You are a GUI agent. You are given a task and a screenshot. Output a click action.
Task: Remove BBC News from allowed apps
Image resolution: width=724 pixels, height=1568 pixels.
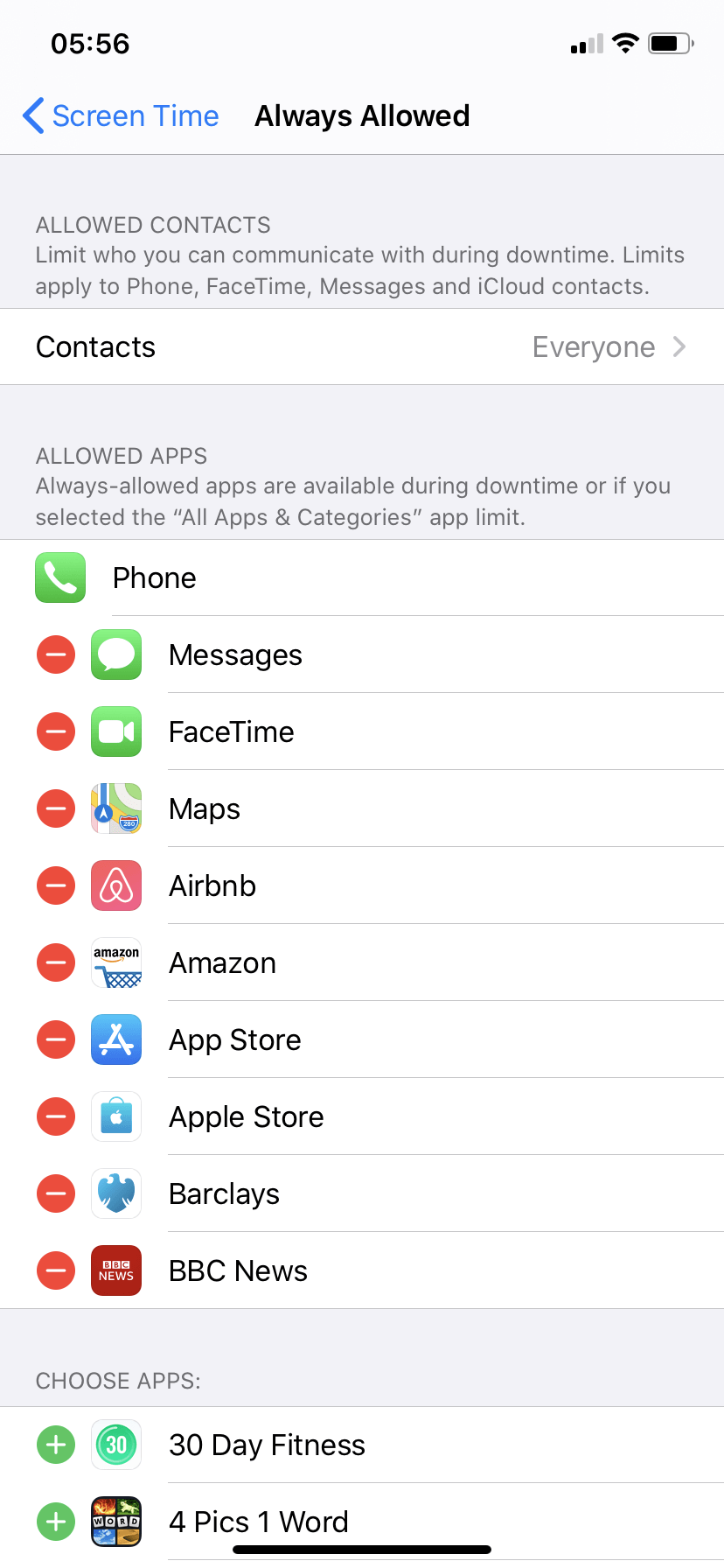56,1270
